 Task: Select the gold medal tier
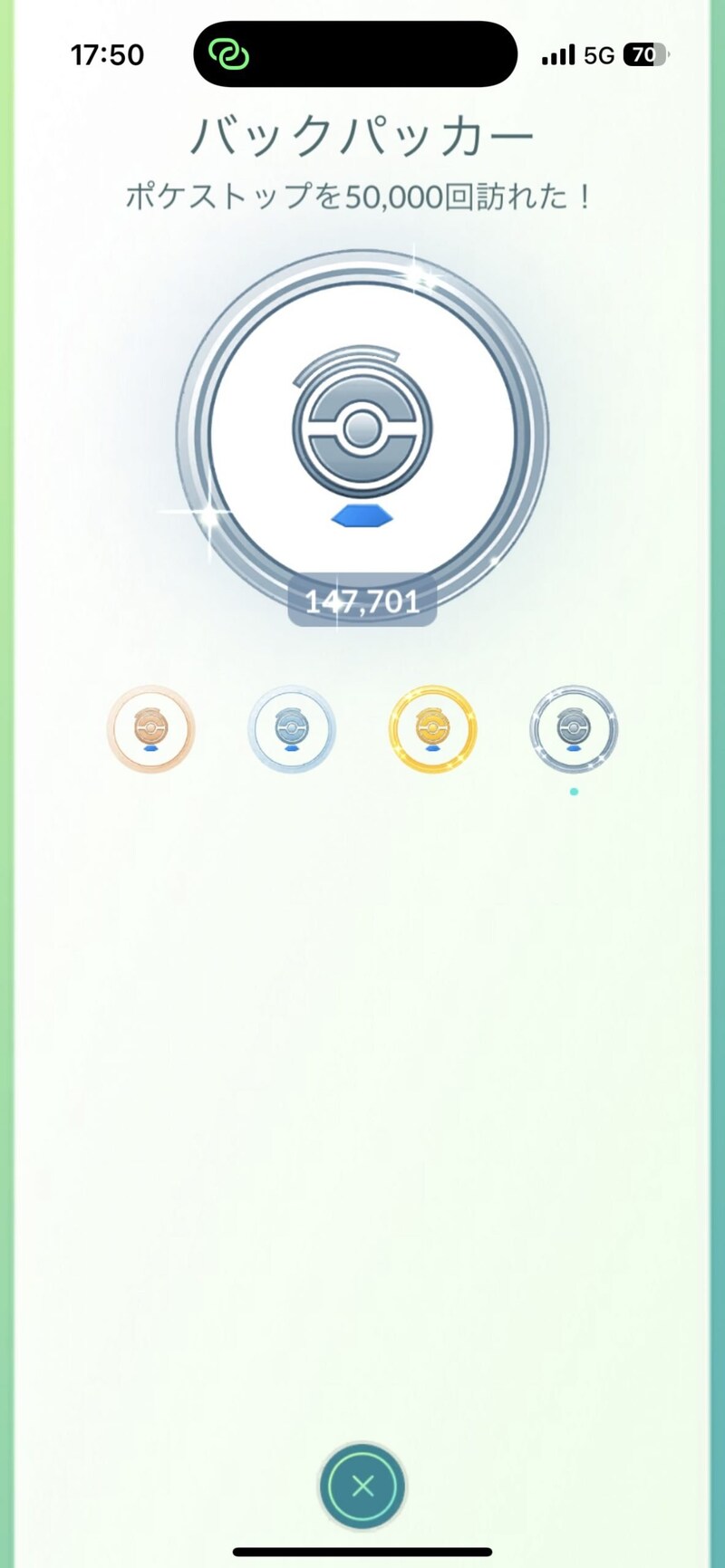coord(432,729)
